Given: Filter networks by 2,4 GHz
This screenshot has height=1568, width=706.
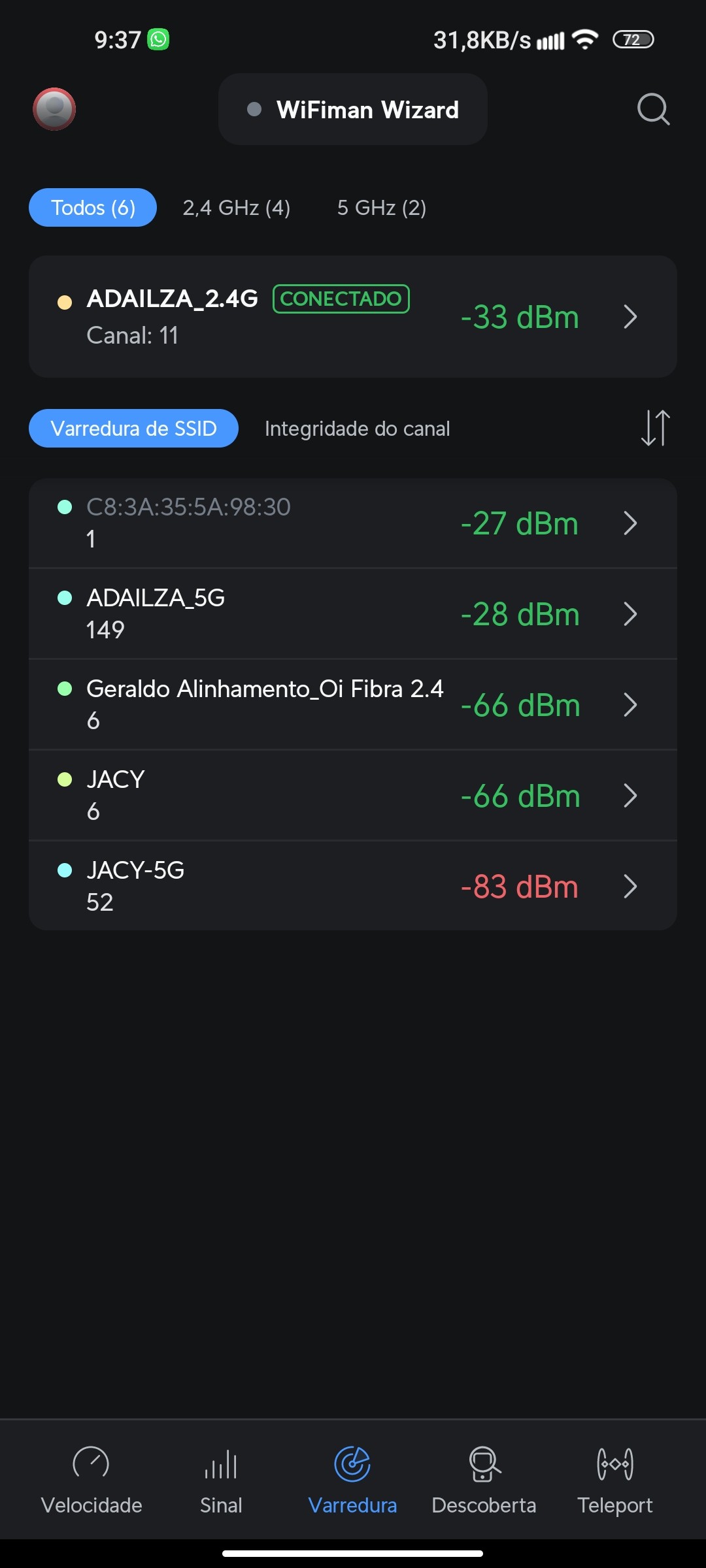Looking at the screenshot, I should 236,208.
